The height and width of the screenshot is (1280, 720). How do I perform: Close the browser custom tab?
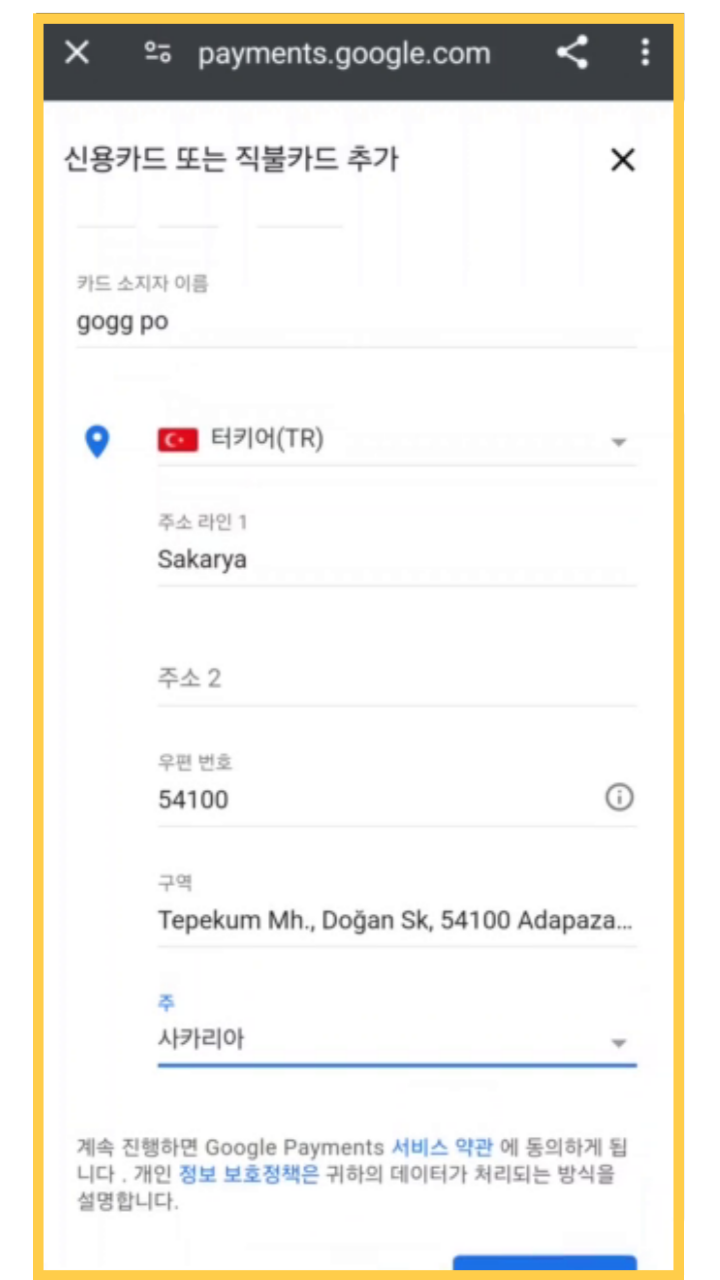coord(77,53)
